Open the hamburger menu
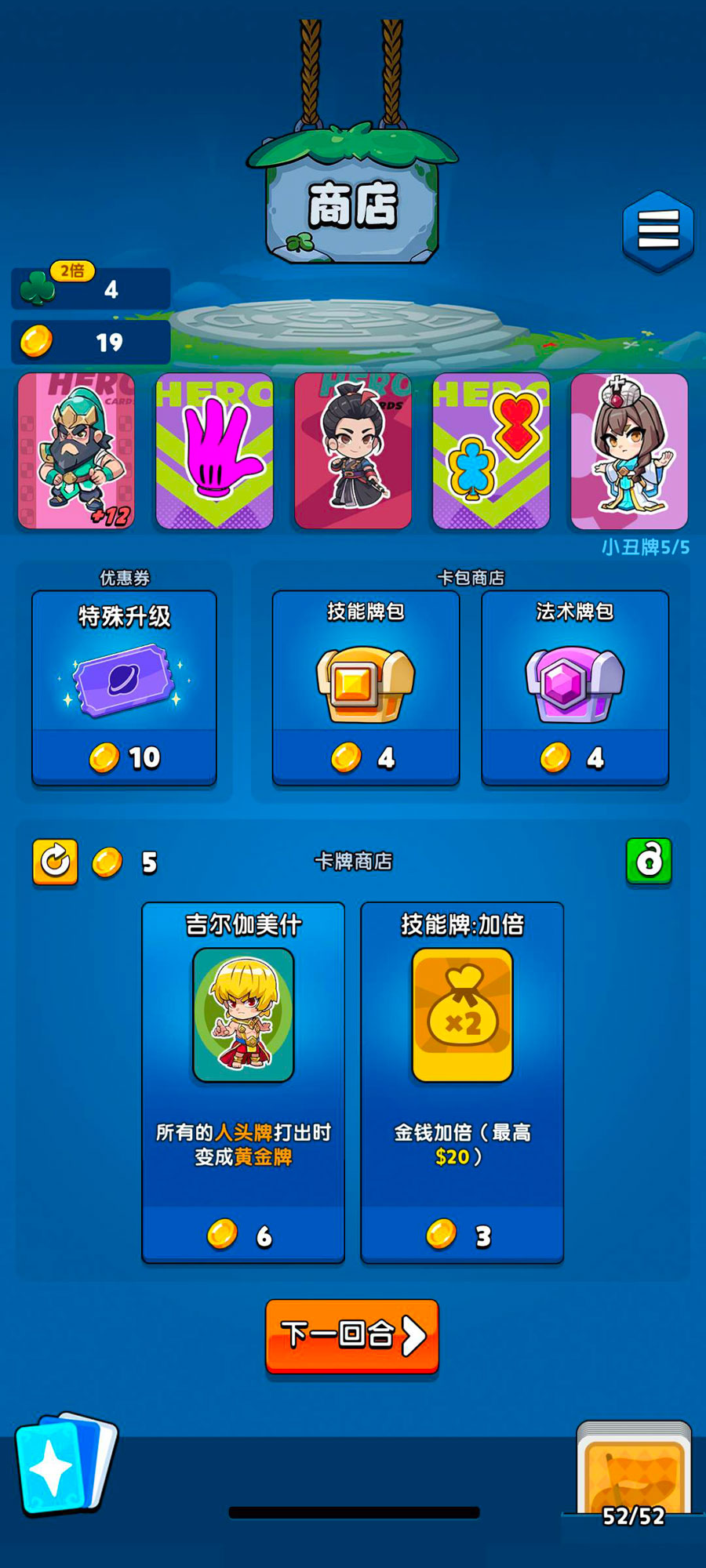This screenshot has height=1568, width=706. pos(658,230)
